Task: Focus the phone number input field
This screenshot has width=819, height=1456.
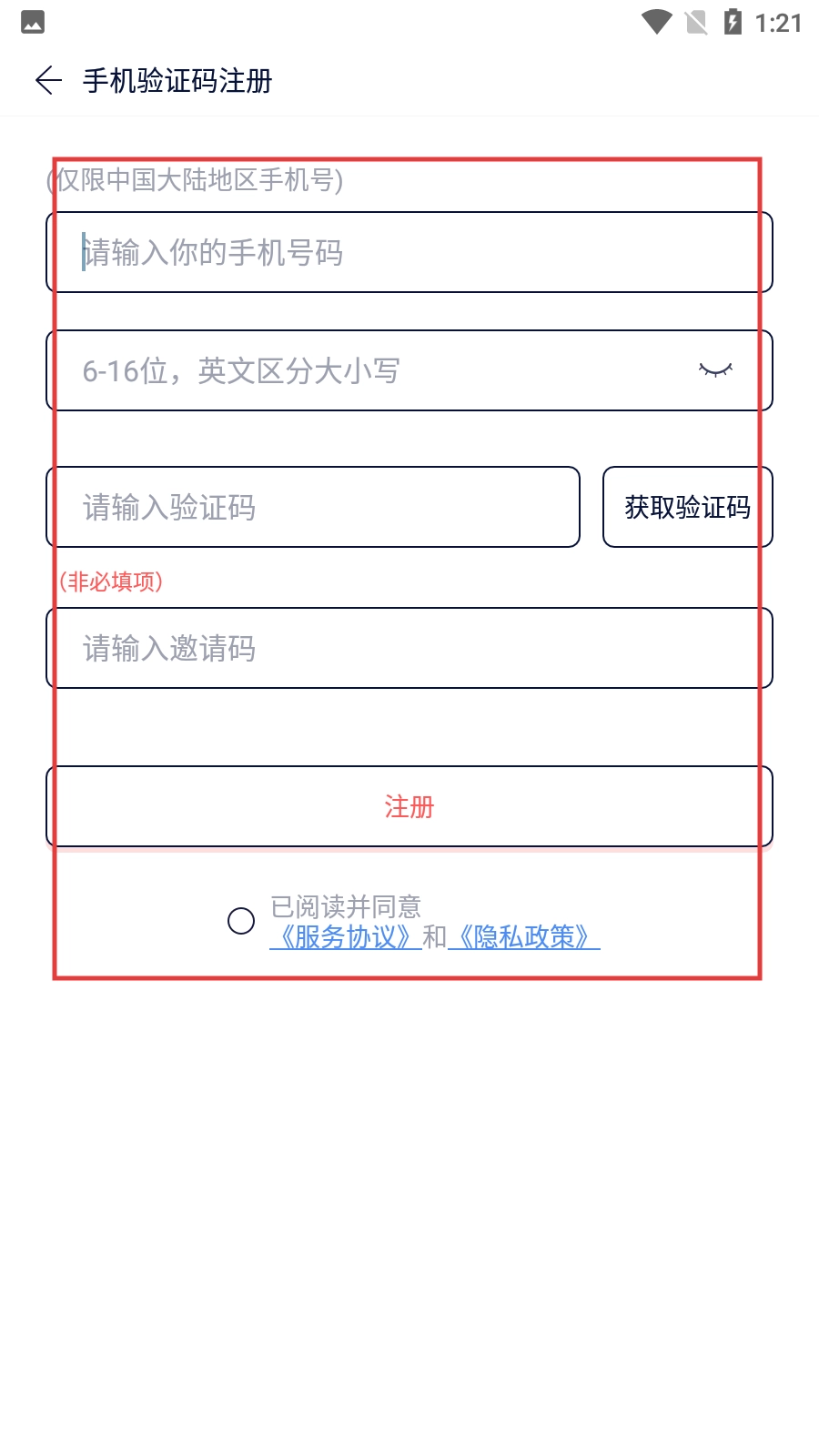Action: (x=409, y=252)
